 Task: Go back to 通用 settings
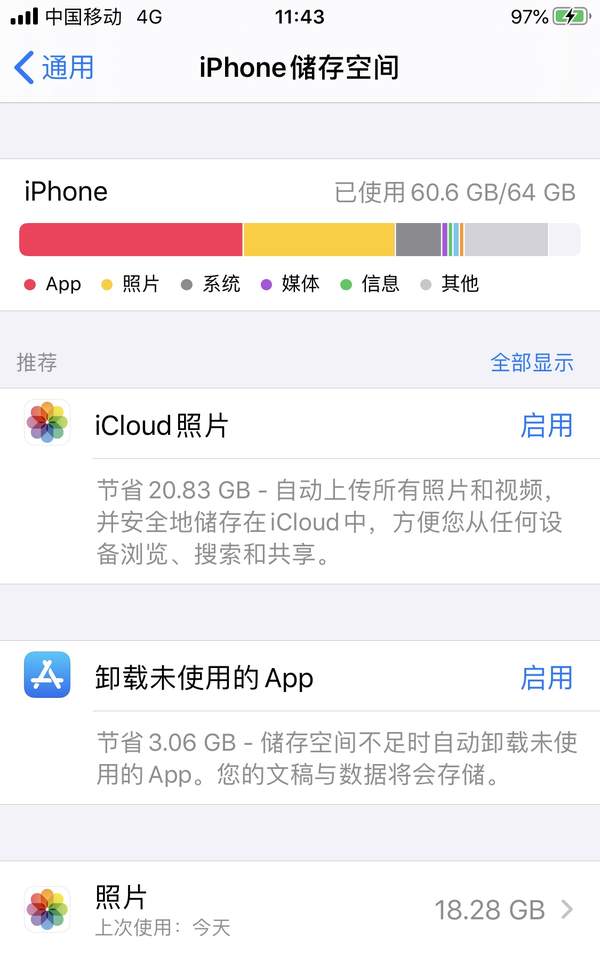click(x=55, y=67)
